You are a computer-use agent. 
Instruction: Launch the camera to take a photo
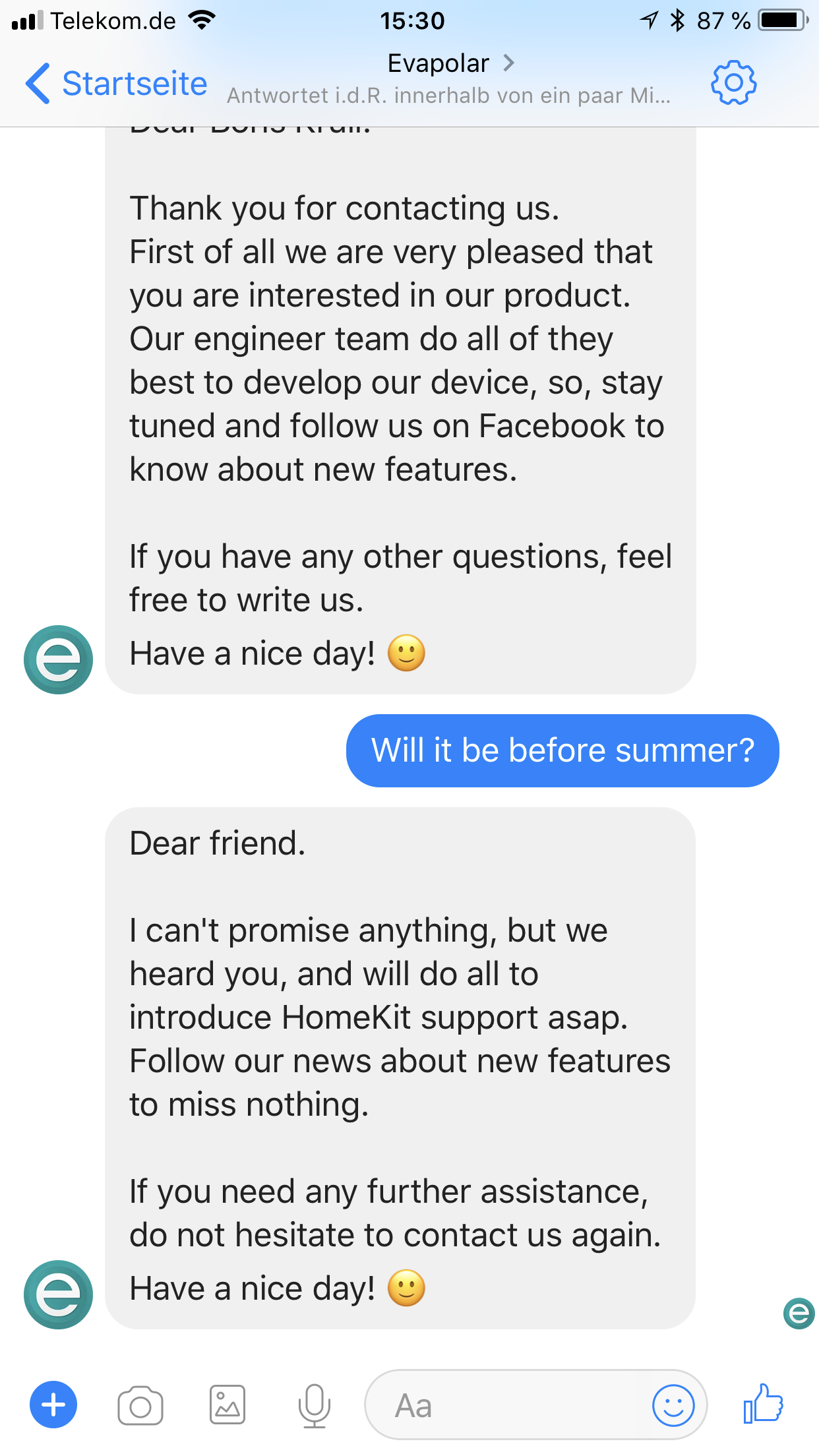140,1406
